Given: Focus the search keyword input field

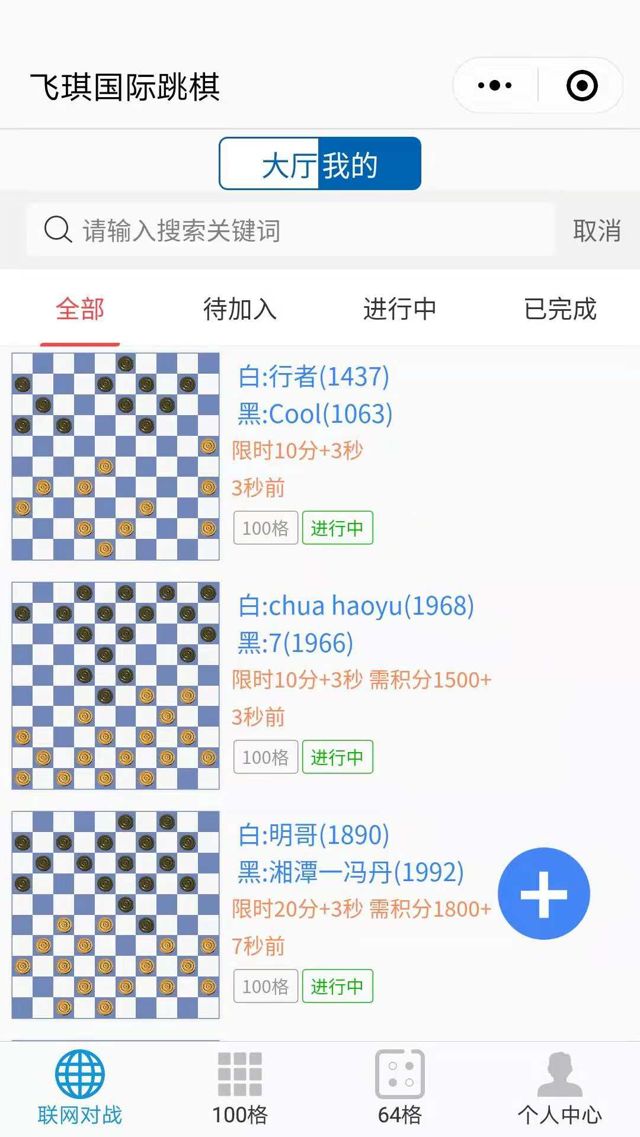Looking at the screenshot, I should [x=300, y=231].
